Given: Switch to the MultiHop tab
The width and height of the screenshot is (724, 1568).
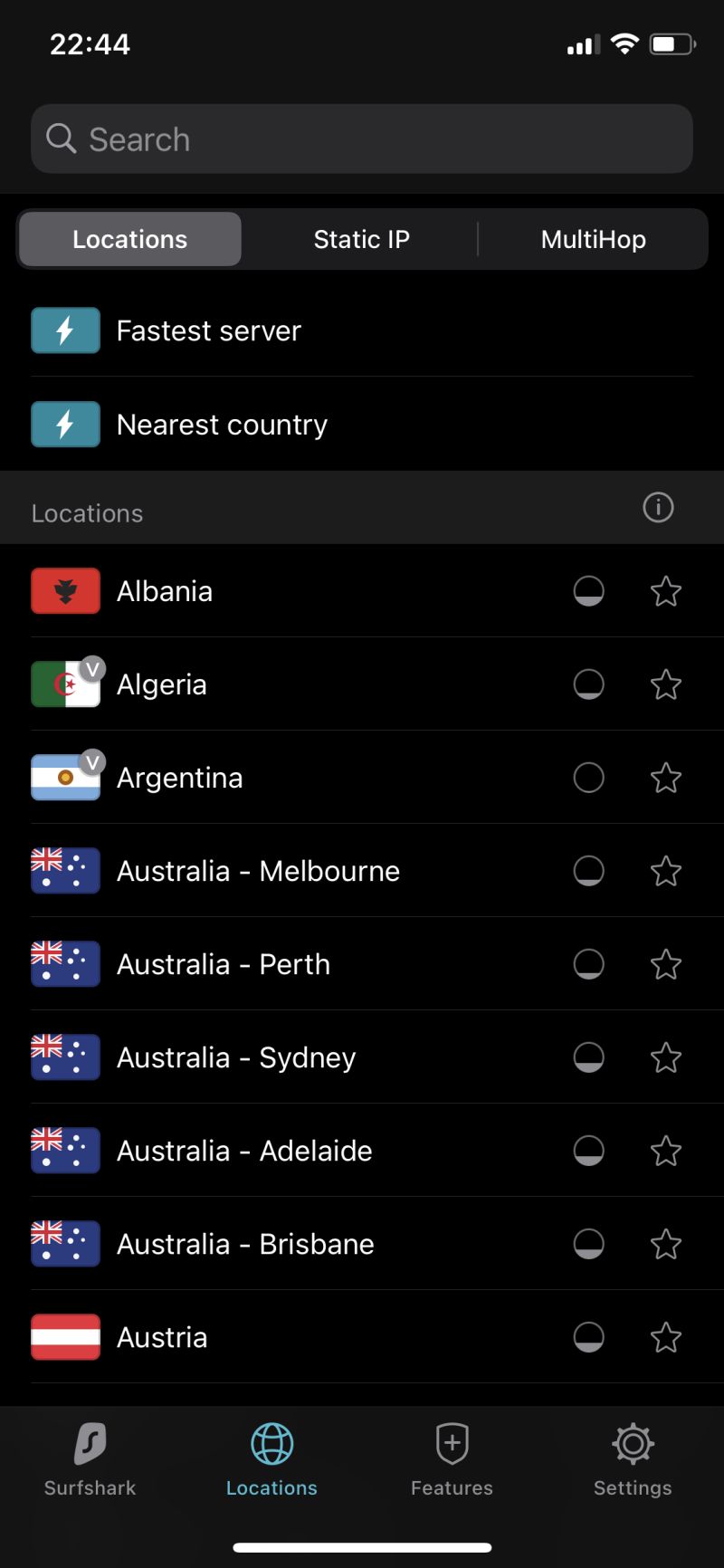Looking at the screenshot, I should (x=593, y=239).
